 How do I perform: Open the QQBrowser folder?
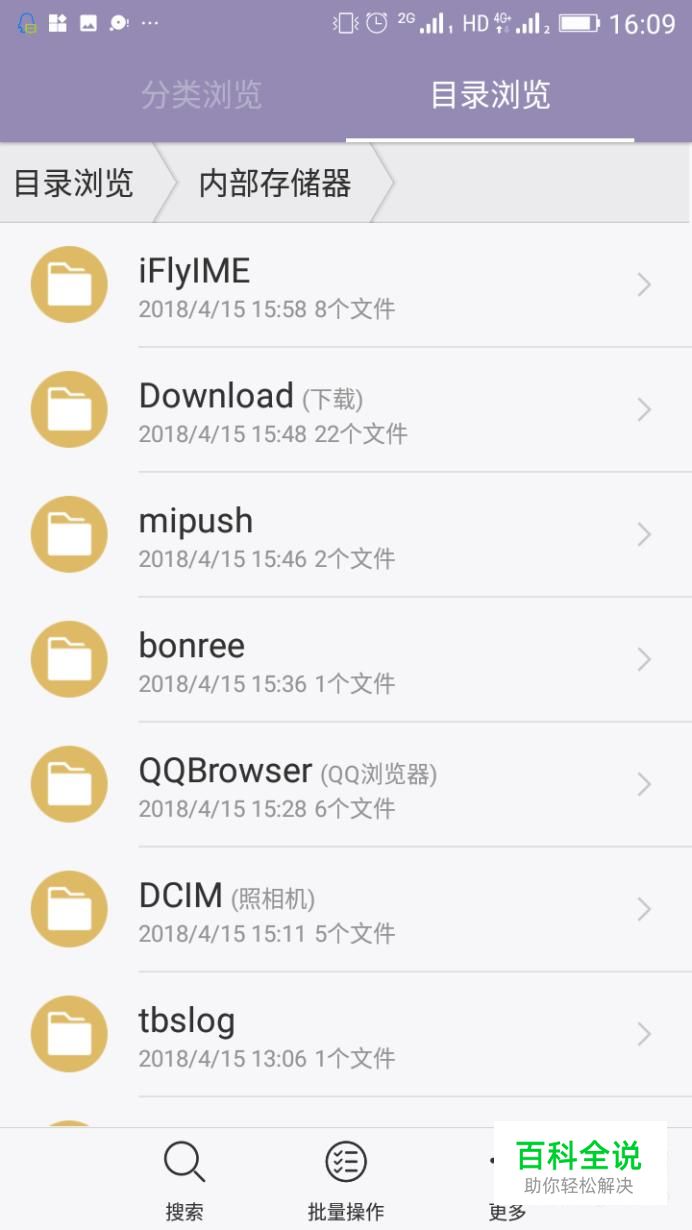pos(346,785)
